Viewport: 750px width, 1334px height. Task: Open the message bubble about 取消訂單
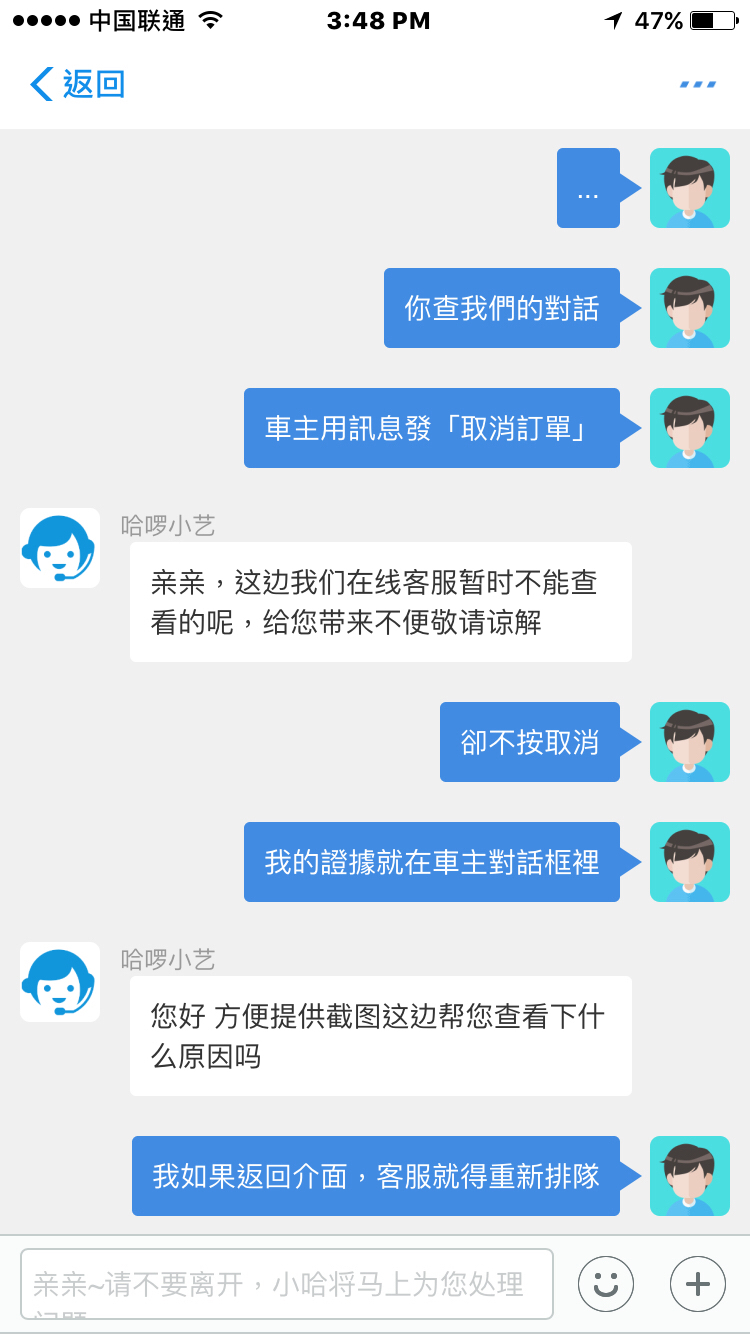[431, 428]
